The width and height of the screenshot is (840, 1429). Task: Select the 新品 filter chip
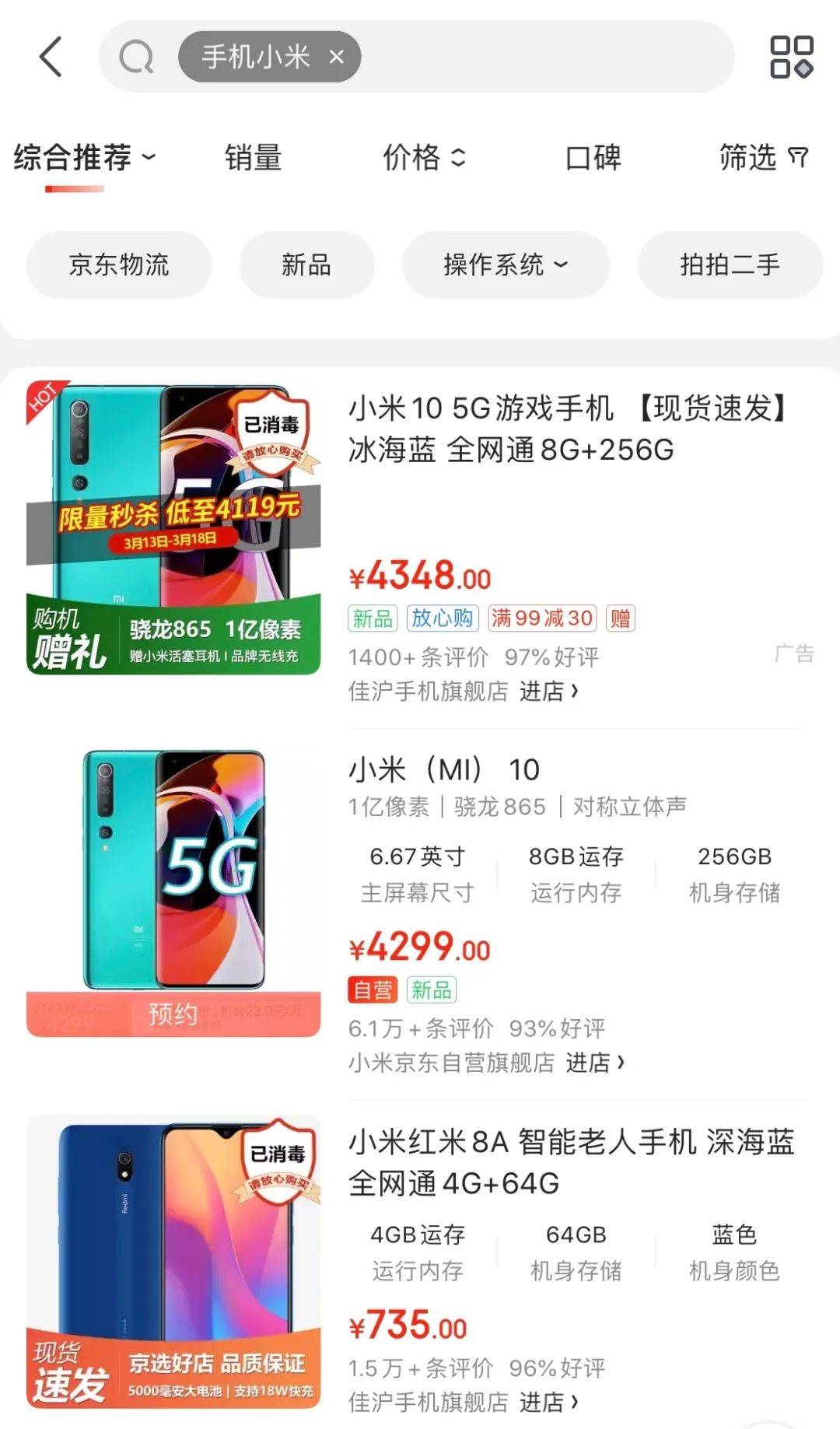(x=306, y=264)
